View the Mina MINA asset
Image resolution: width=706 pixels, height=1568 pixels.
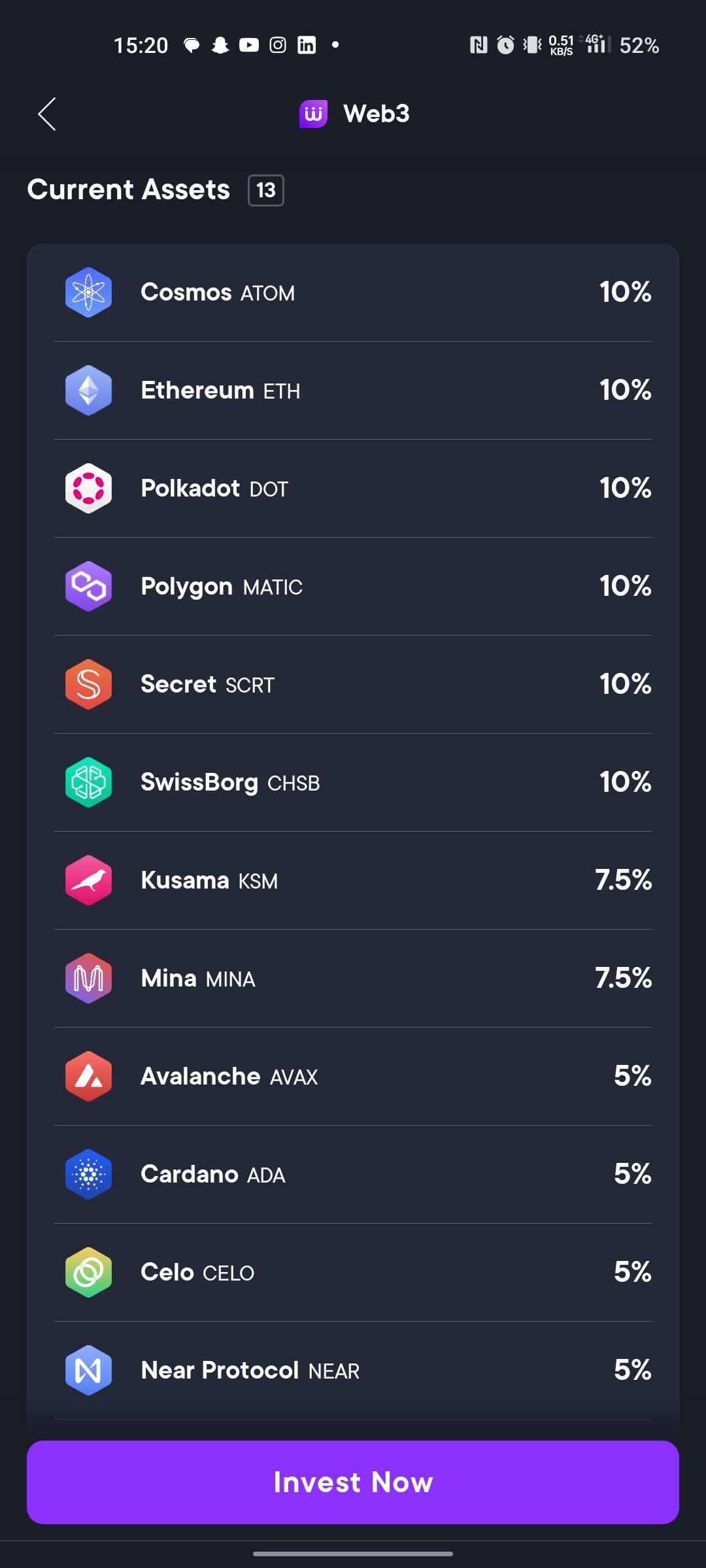click(353, 979)
